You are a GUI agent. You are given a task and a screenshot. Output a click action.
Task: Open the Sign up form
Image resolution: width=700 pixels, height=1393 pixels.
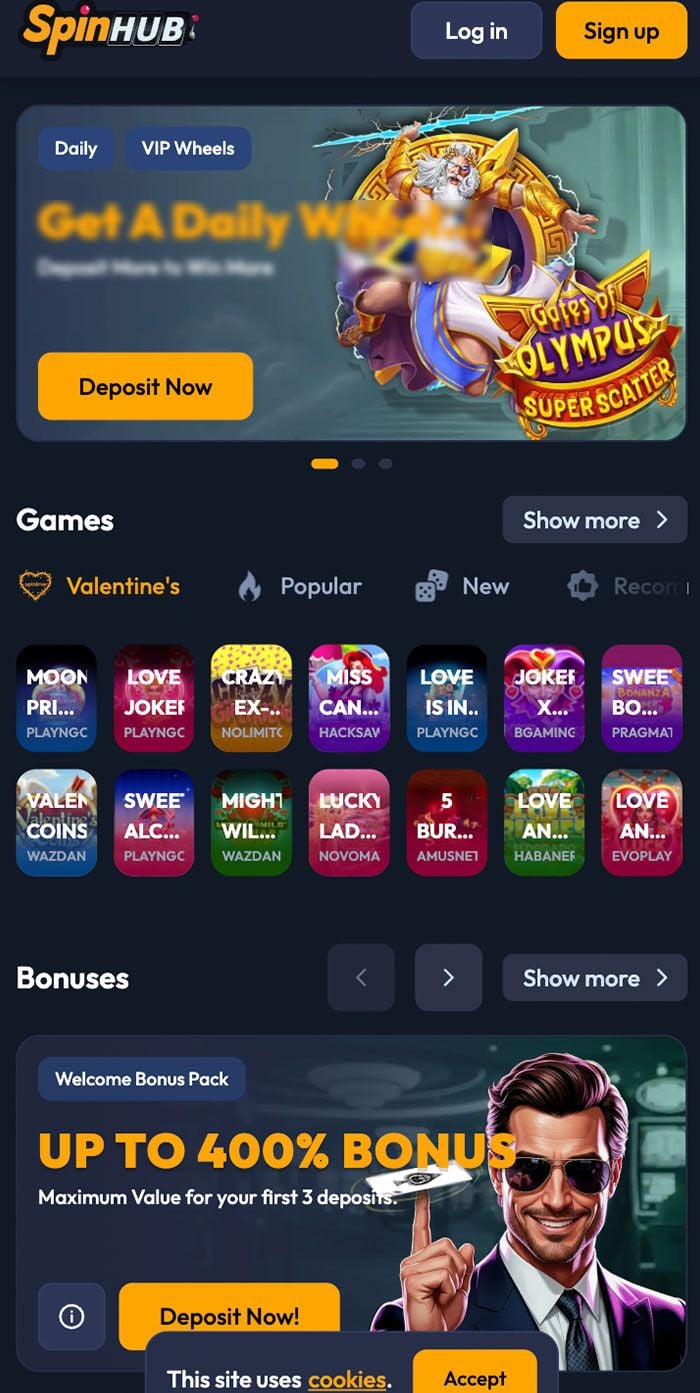620,31
